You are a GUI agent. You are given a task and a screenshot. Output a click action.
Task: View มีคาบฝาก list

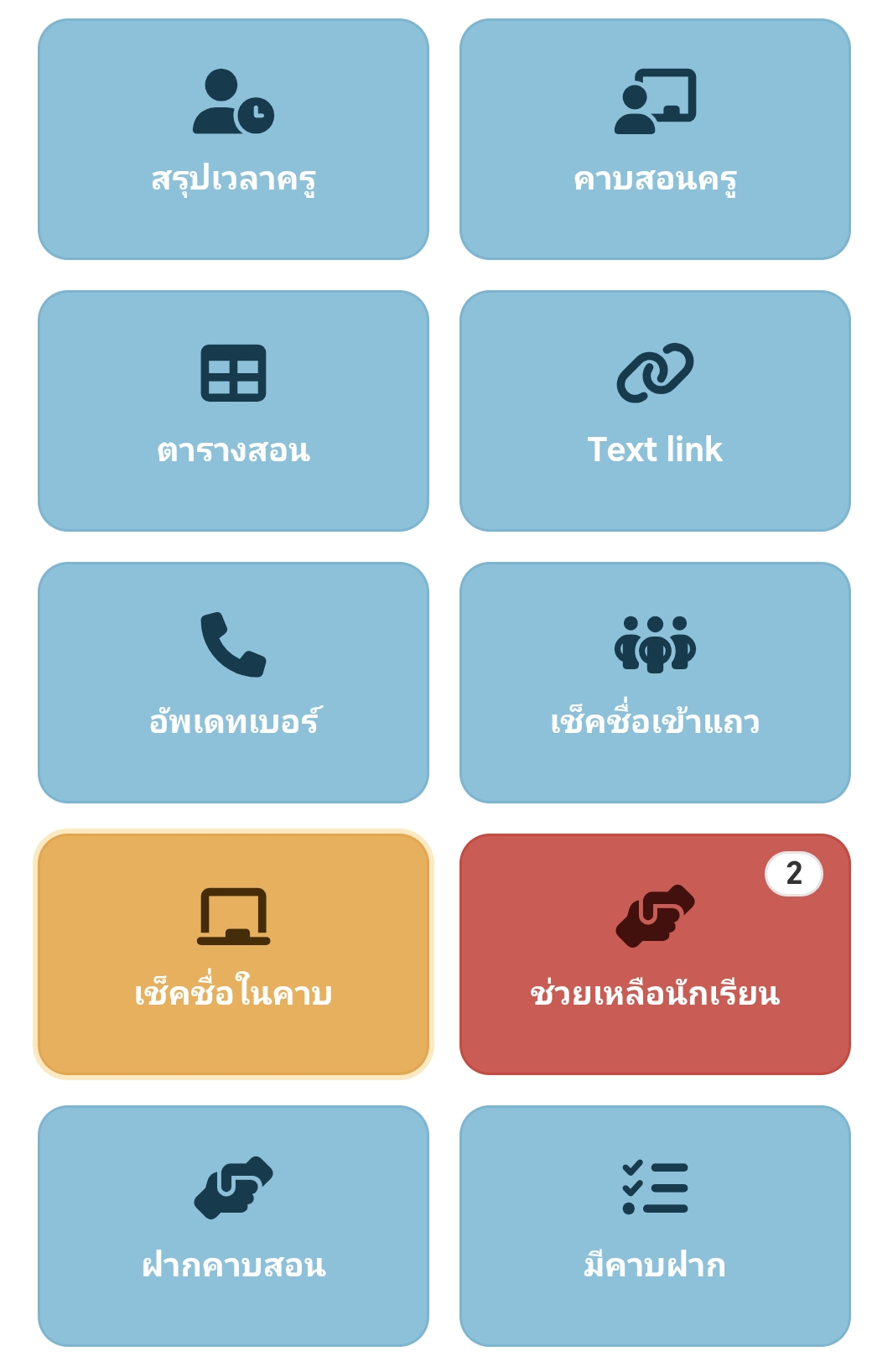point(655,1226)
